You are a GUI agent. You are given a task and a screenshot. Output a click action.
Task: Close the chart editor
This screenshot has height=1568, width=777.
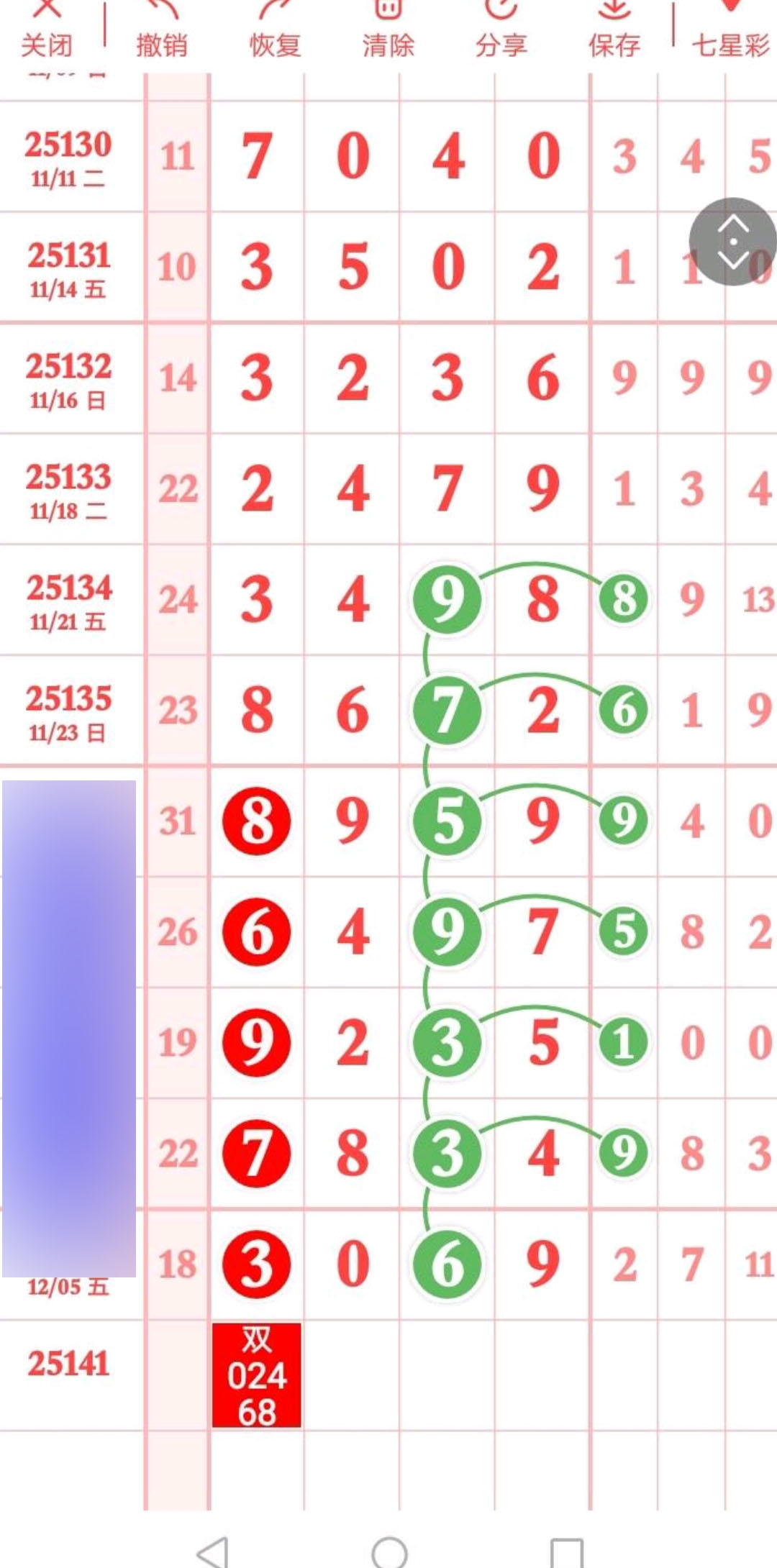tap(47, 32)
